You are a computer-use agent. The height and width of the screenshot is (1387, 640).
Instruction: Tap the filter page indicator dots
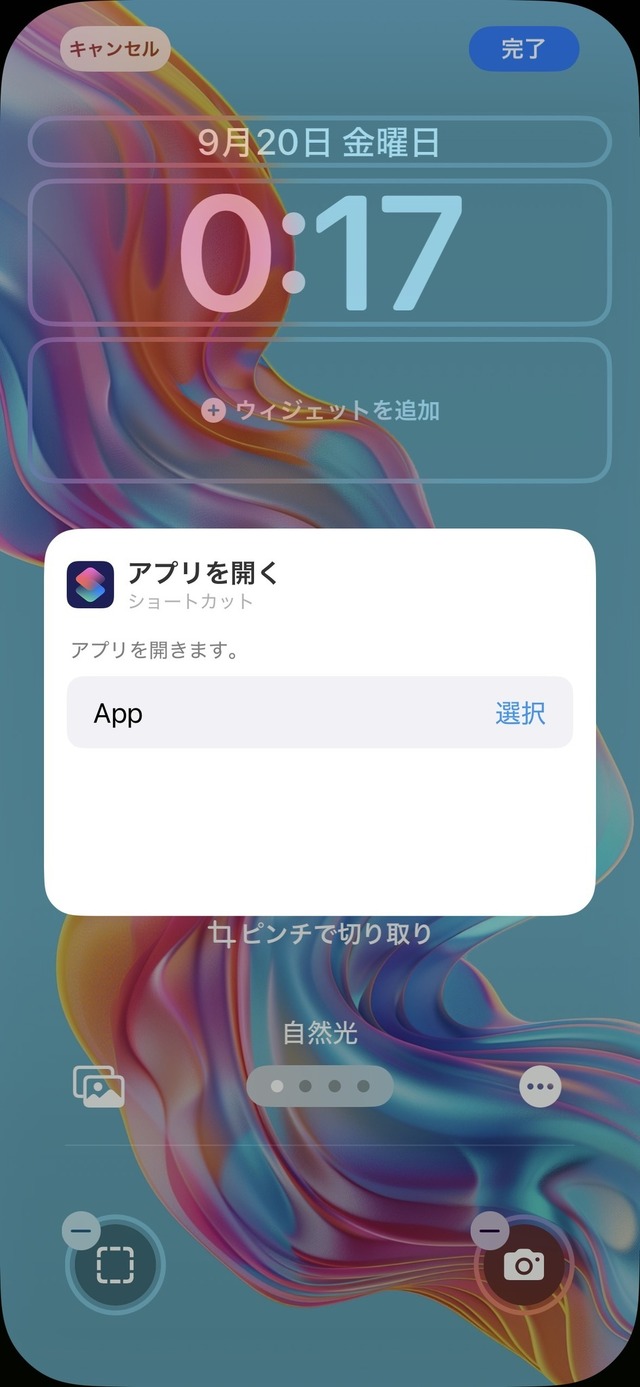320,1086
